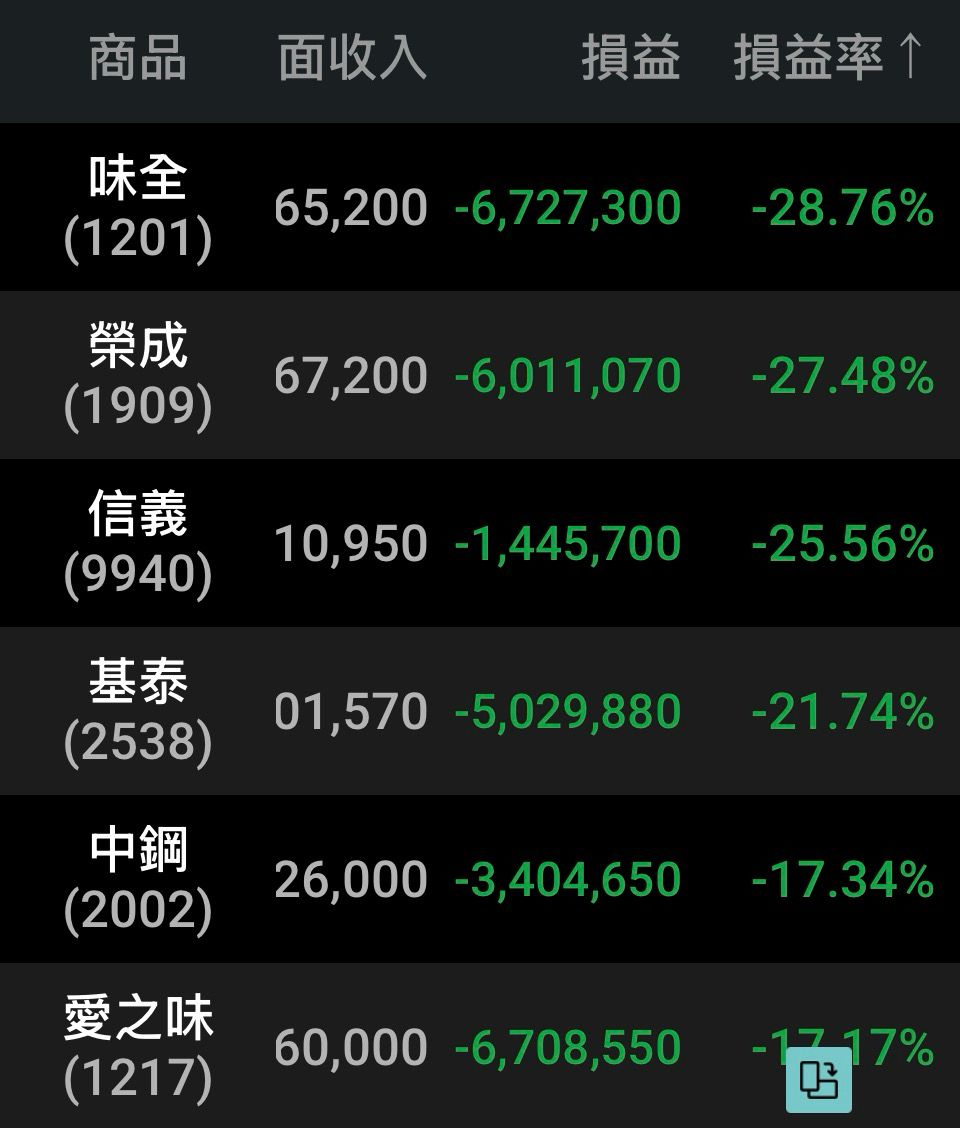Open the 基泰 (2538) holding row
The width and height of the screenshot is (960, 1128).
tap(480, 711)
